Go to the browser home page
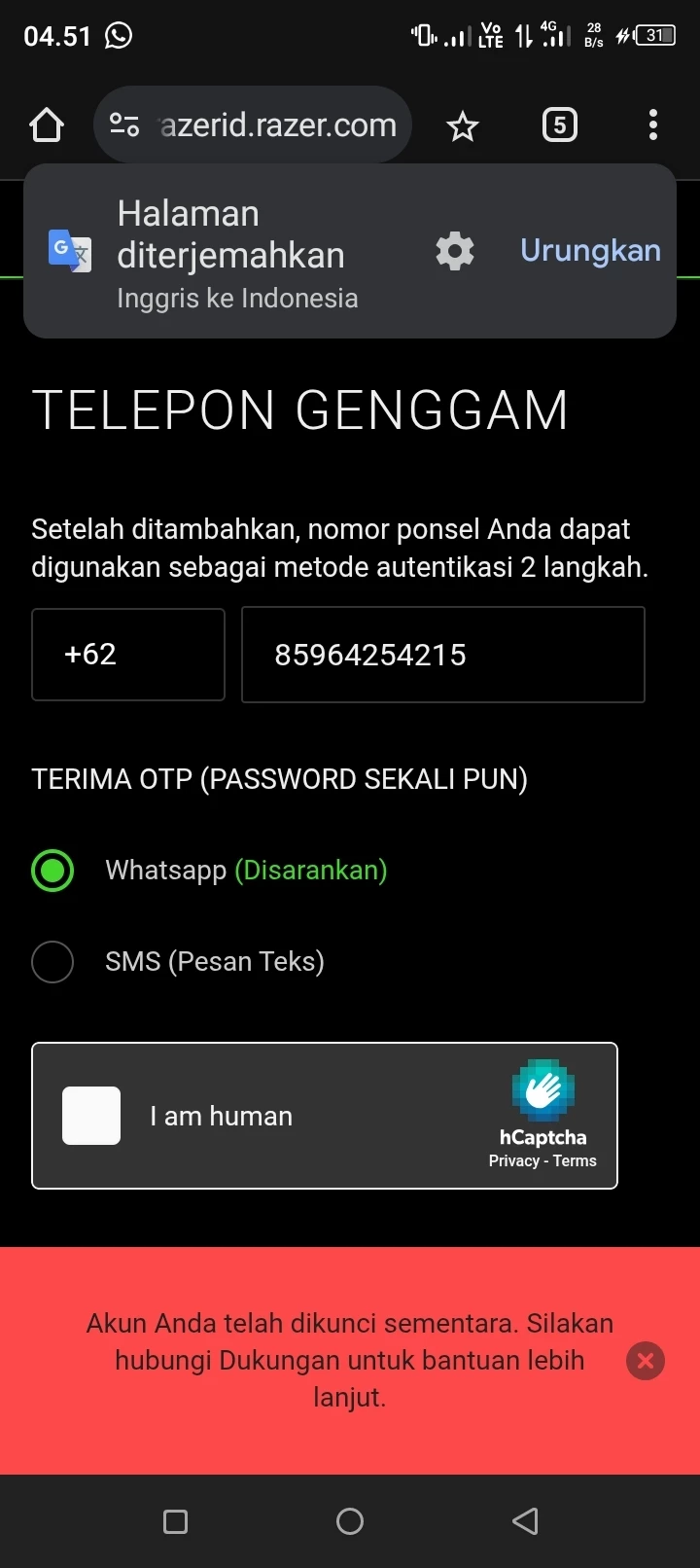This screenshot has height=1568, width=700. 47,125
